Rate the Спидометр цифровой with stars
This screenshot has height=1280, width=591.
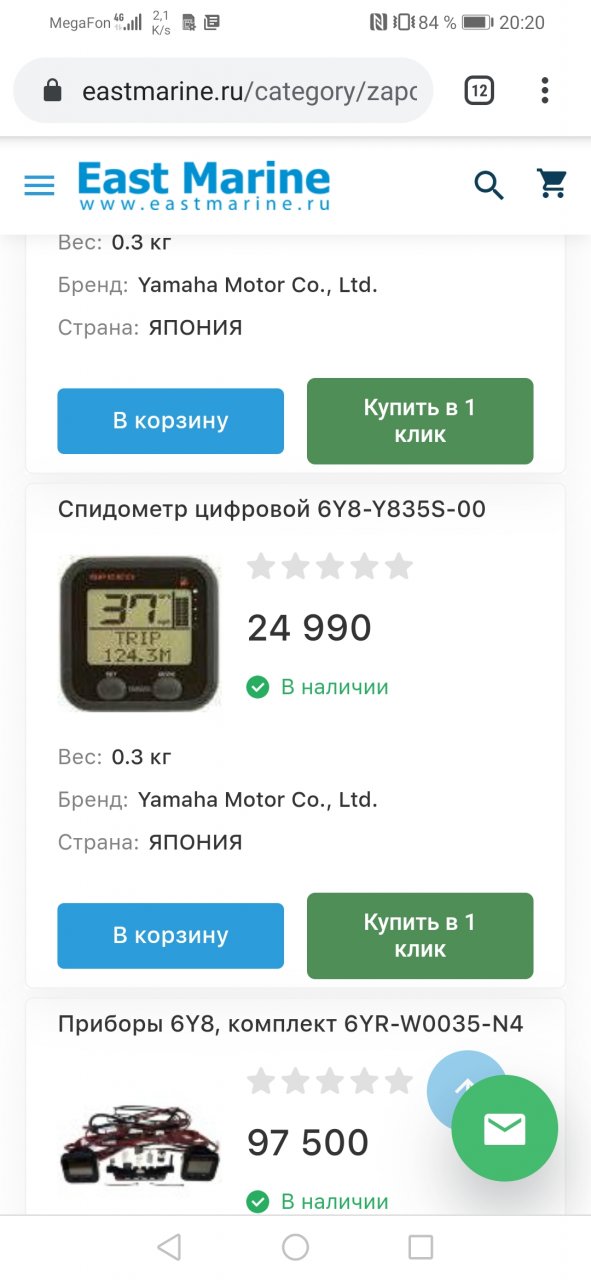(x=330, y=567)
